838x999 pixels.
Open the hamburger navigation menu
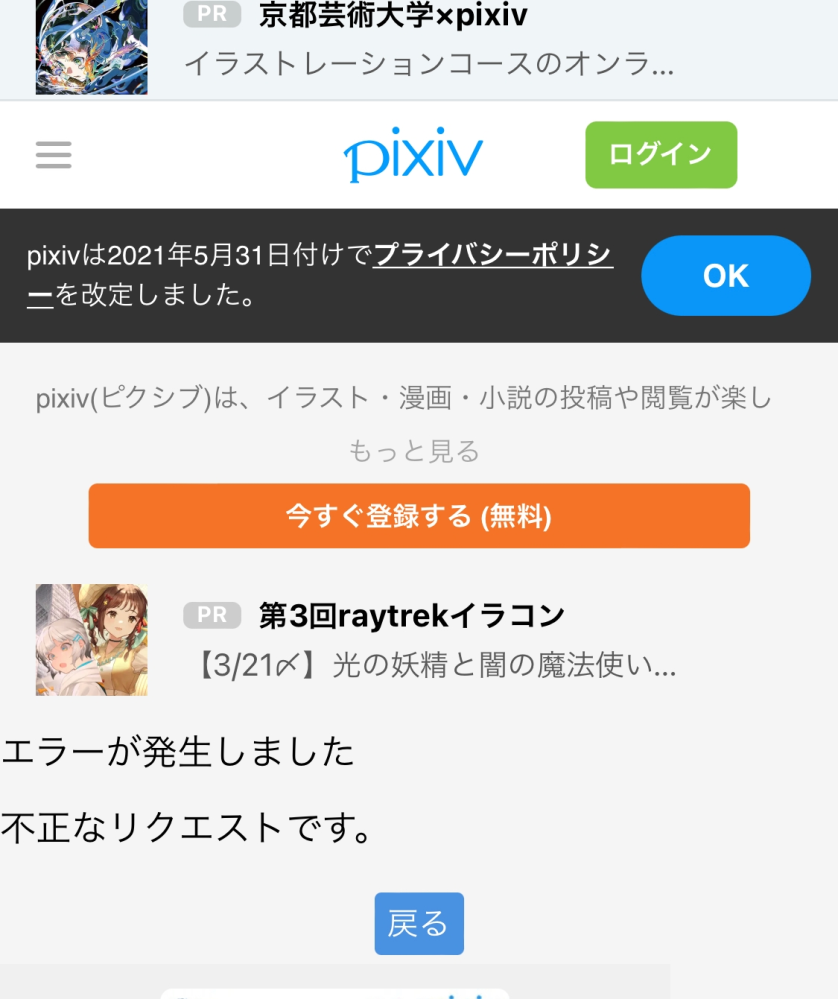coord(52,155)
